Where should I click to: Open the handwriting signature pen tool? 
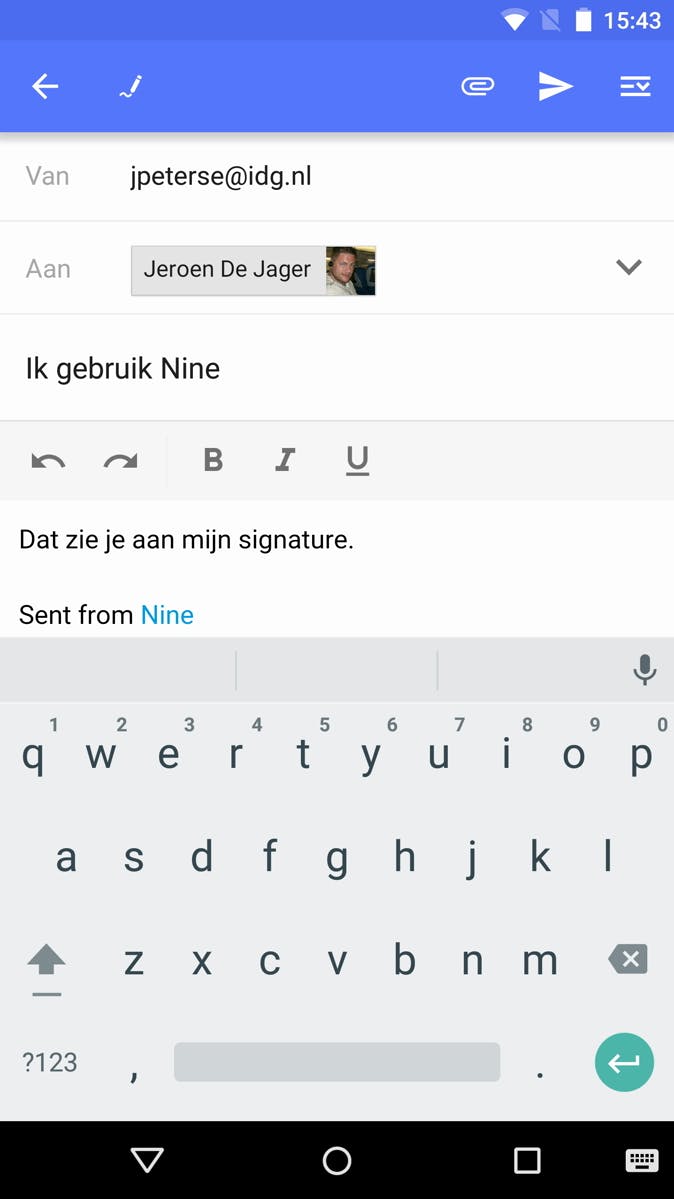pyautogui.click(x=131, y=87)
